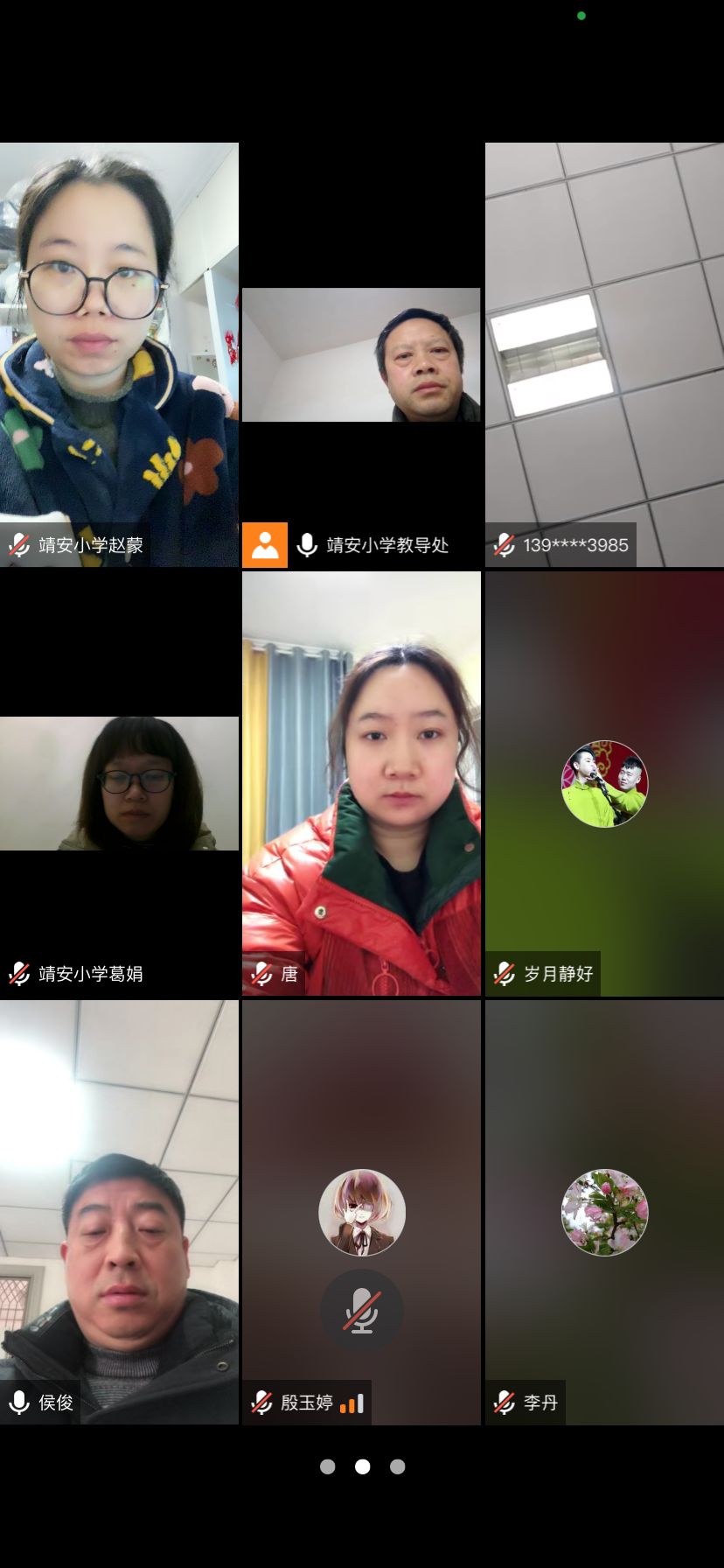Open 李丹's participant tile

[x=604, y=1212]
